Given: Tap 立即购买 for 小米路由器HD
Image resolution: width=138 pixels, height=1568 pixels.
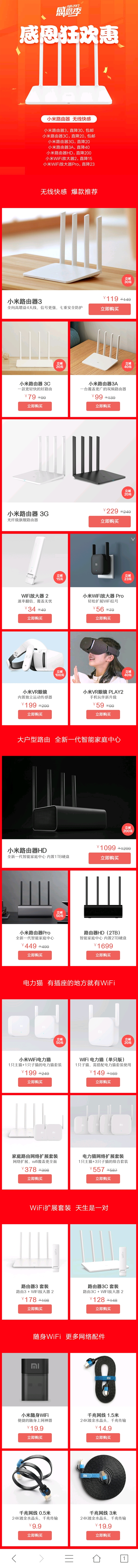Looking at the screenshot, I should 109,858.
